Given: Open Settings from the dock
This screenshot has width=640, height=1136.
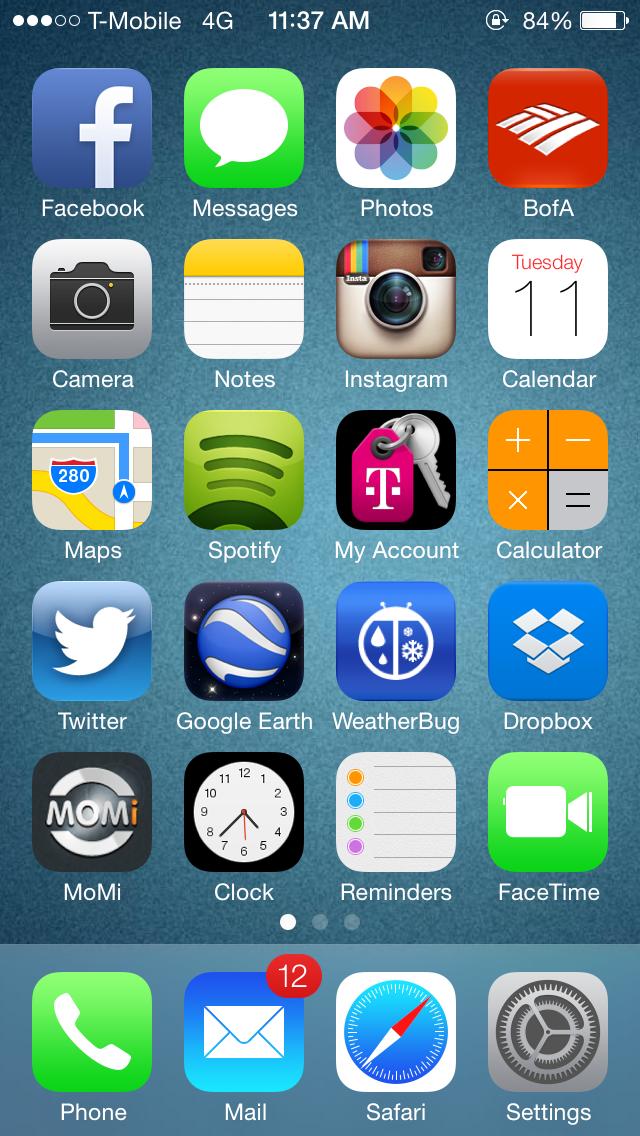Looking at the screenshot, I should pos(548,1032).
